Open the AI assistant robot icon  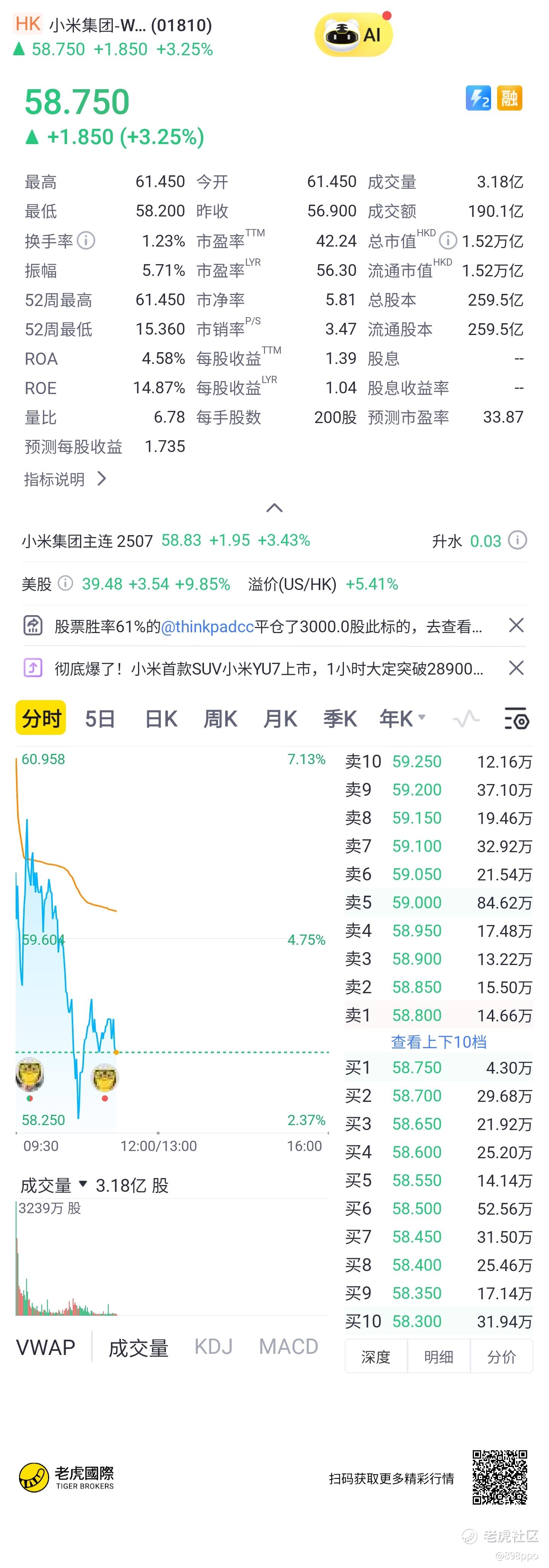[x=352, y=35]
